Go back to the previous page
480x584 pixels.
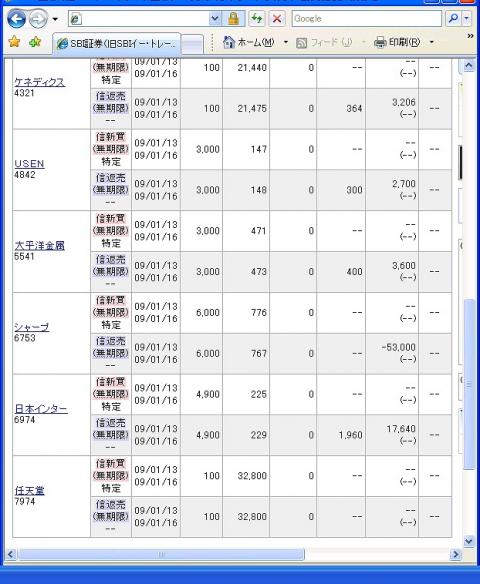16,19
